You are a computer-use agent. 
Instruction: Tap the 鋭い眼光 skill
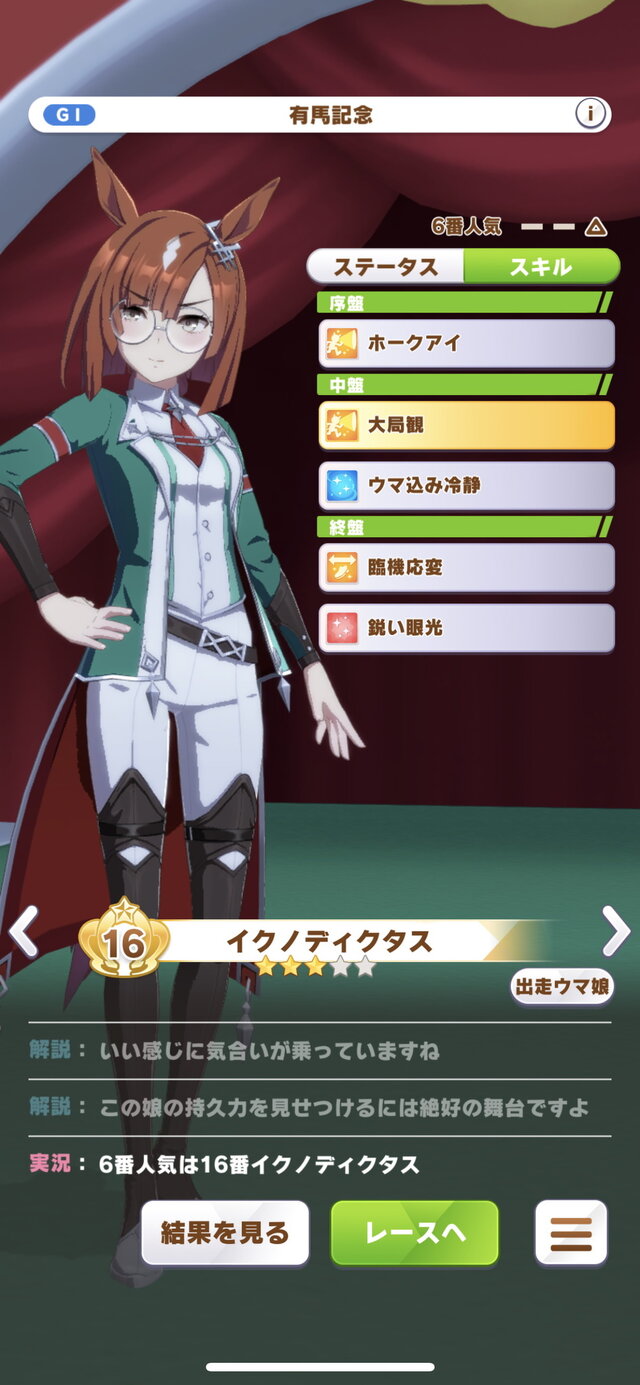pyautogui.click(x=466, y=628)
